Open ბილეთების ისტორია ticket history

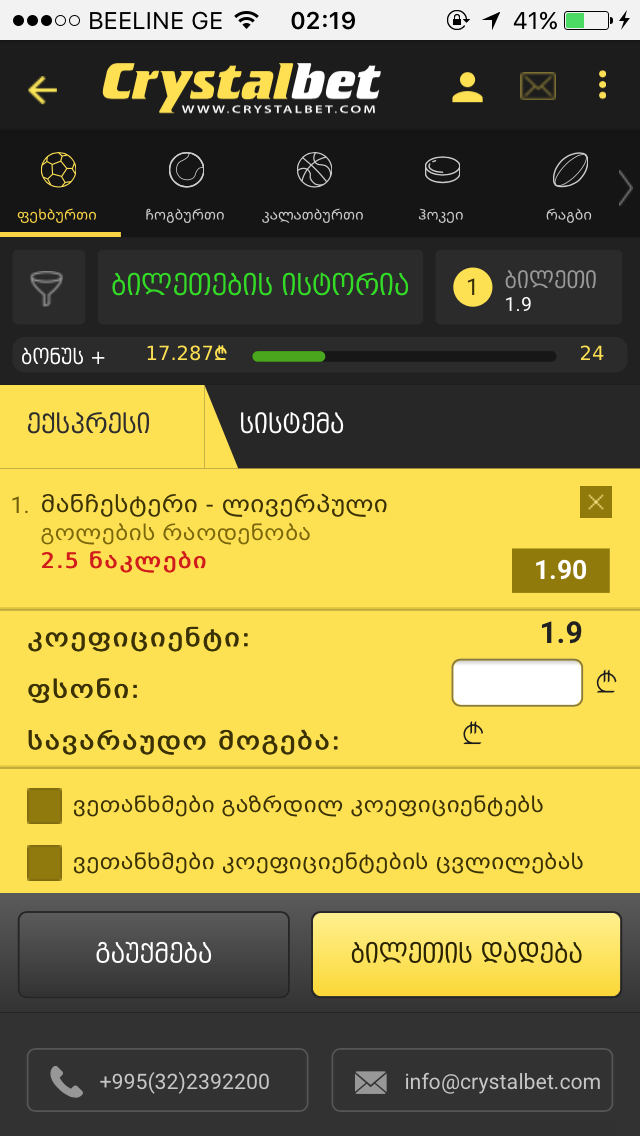click(x=260, y=287)
